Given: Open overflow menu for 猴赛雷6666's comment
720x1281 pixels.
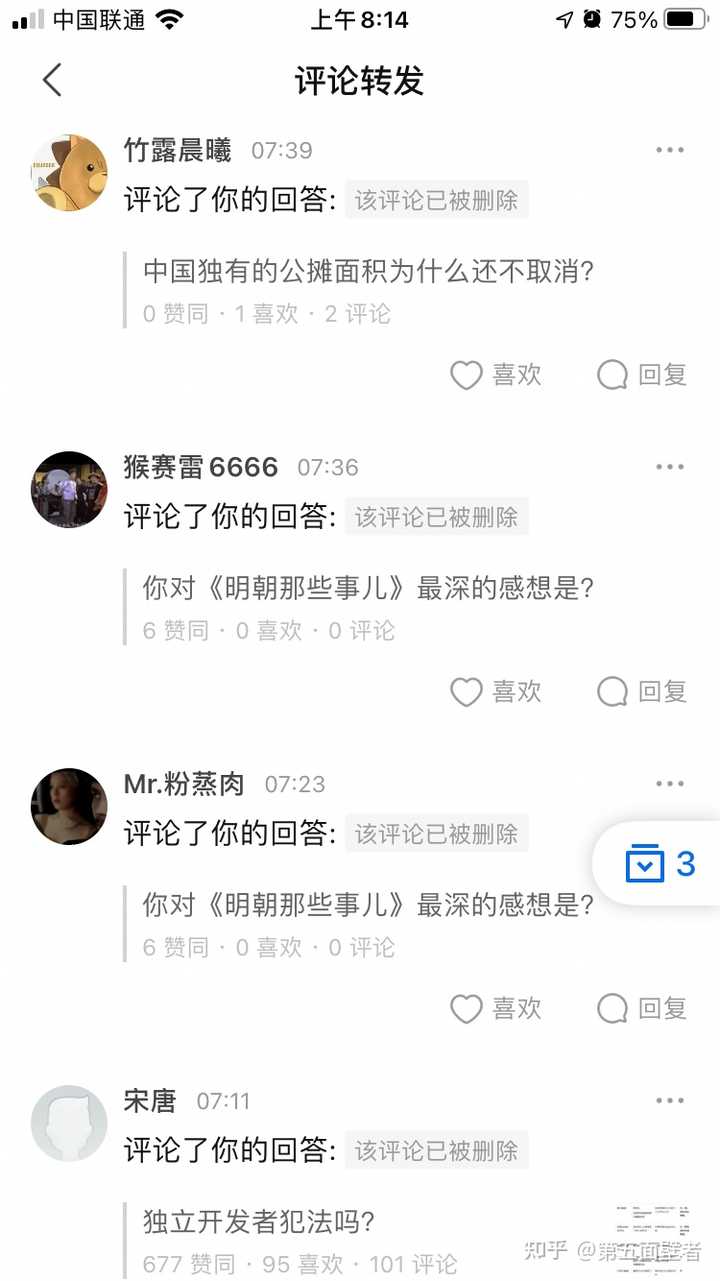Looking at the screenshot, I should [x=669, y=467].
